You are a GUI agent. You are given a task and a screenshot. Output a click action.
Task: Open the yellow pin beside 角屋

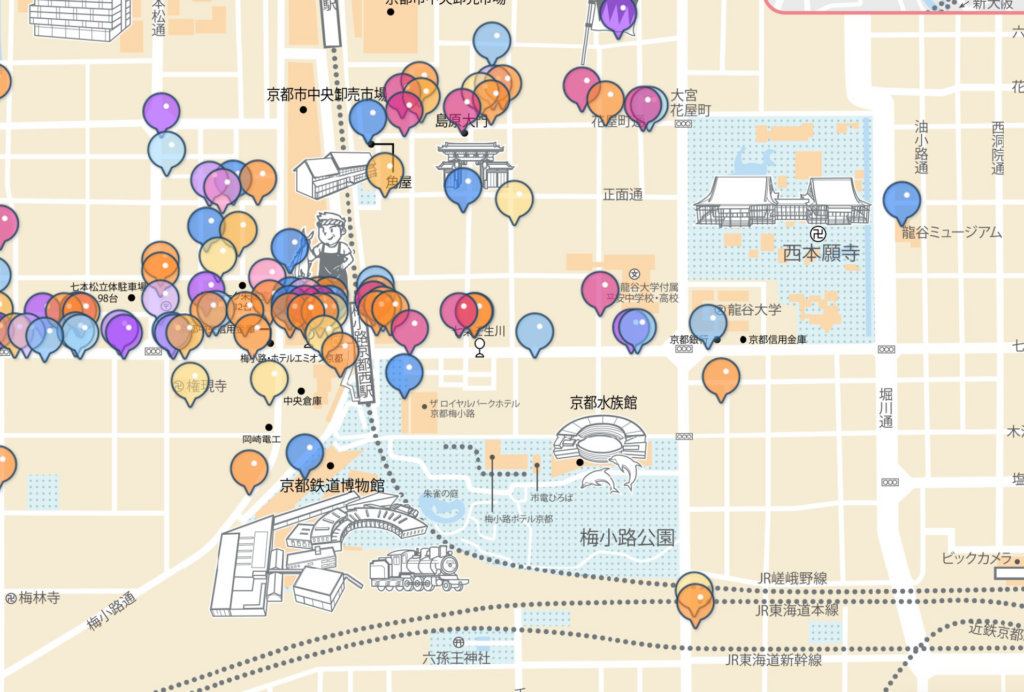pos(385,171)
